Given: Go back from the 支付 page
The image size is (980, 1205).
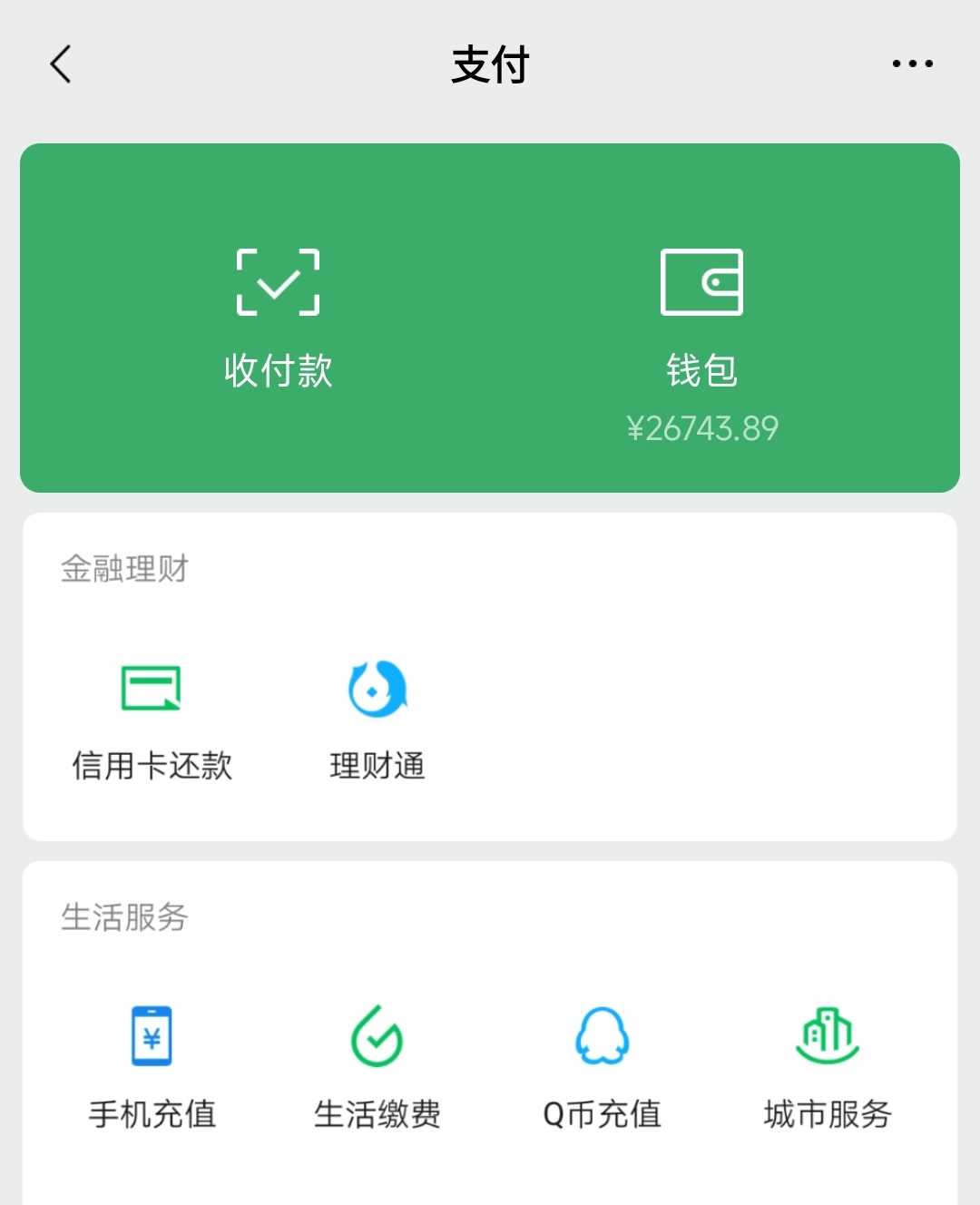Looking at the screenshot, I should 61,64.
